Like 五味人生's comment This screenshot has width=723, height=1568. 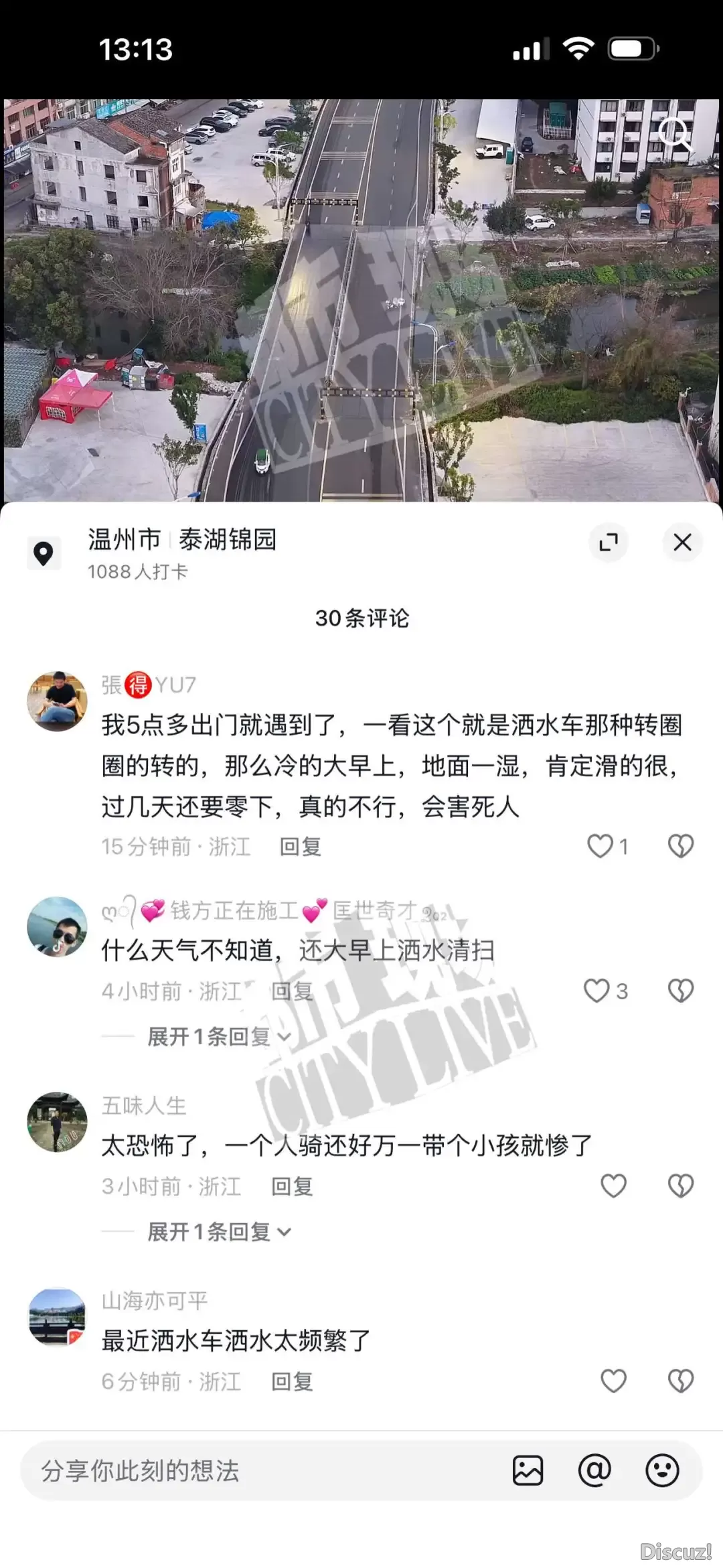click(613, 1186)
